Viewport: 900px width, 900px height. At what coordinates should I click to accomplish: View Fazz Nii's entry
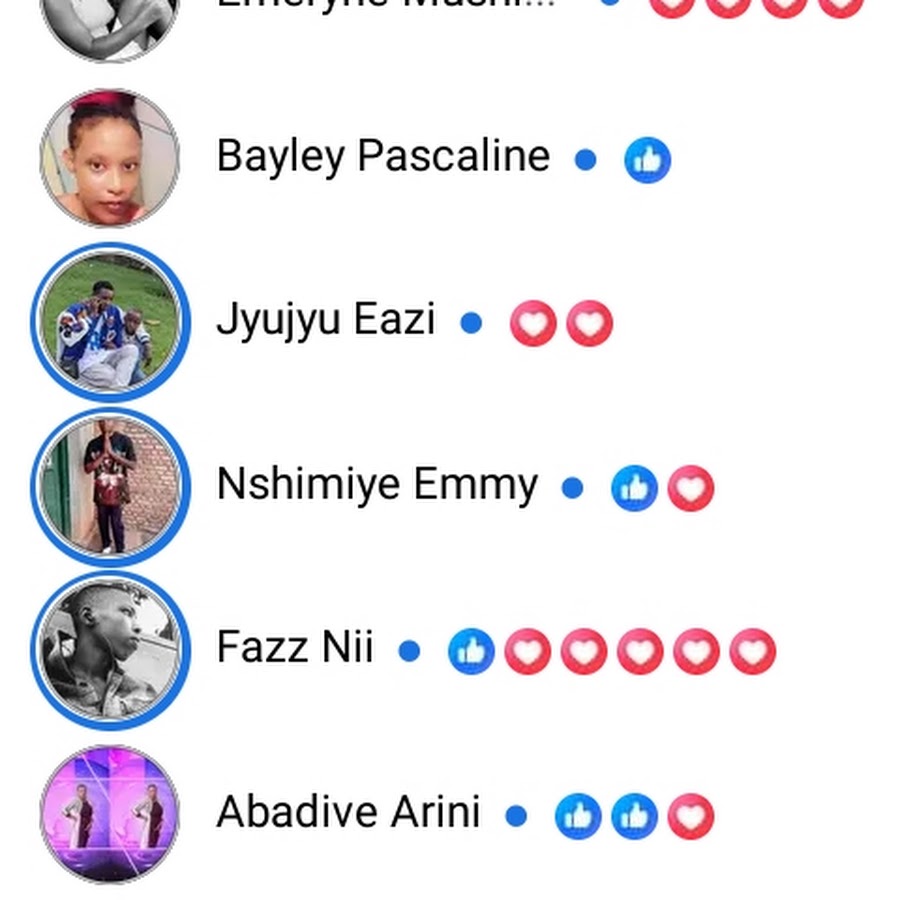point(295,648)
